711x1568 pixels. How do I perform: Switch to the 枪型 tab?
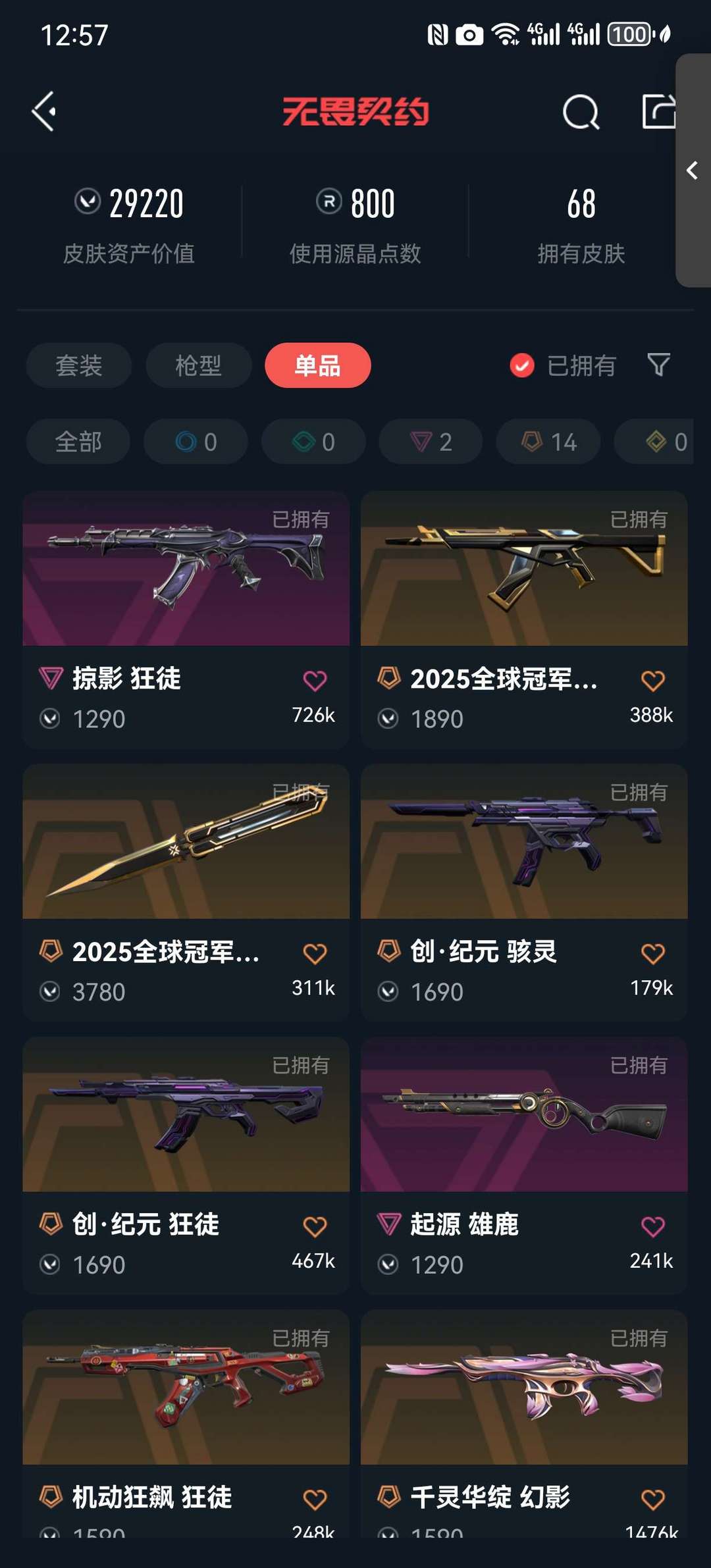pos(198,365)
